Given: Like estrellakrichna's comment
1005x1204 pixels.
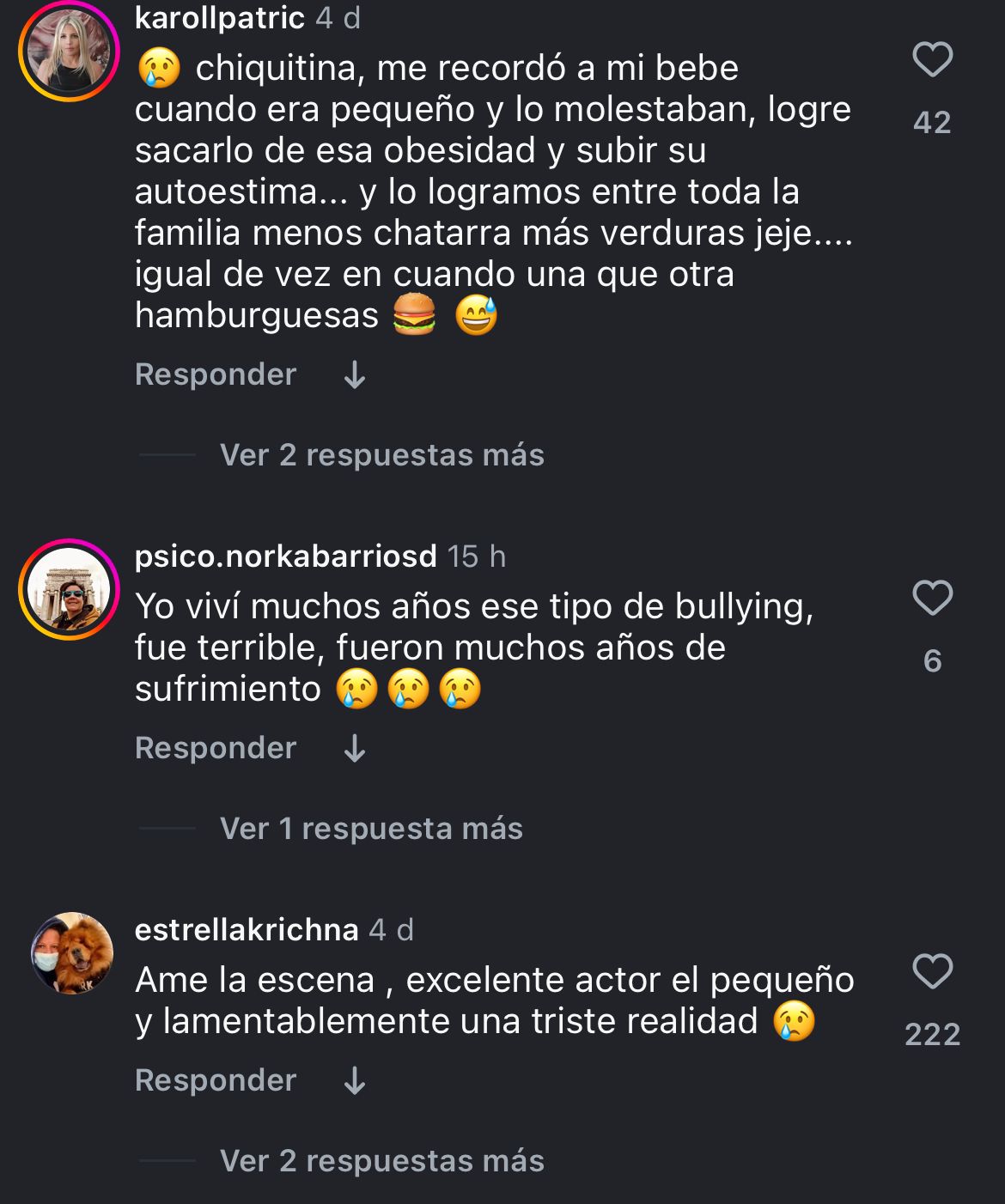Looking at the screenshot, I should pyautogui.click(x=932, y=971).
